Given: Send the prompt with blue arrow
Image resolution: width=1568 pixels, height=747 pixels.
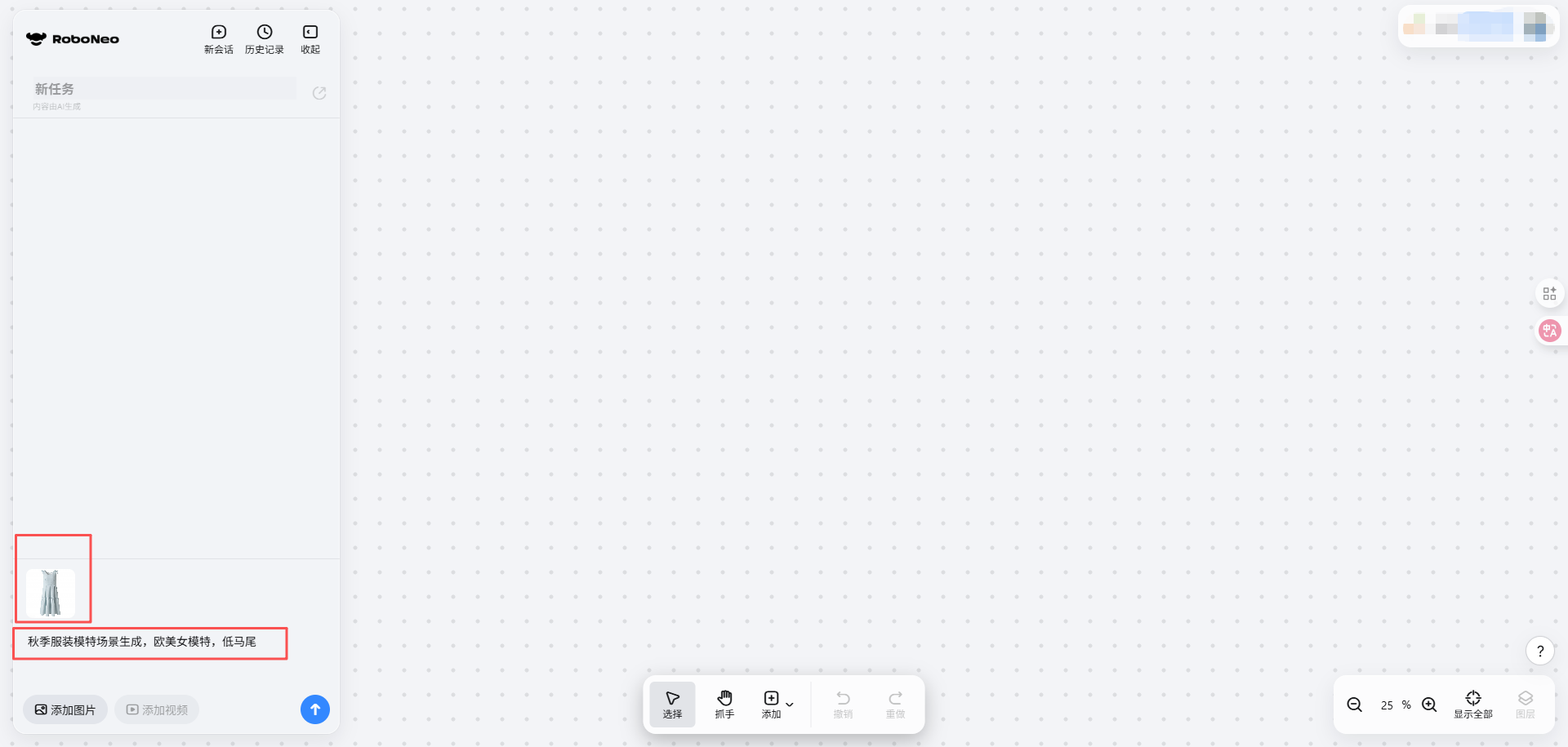Looking at the screenshot, I should click(x=315, y=709).
